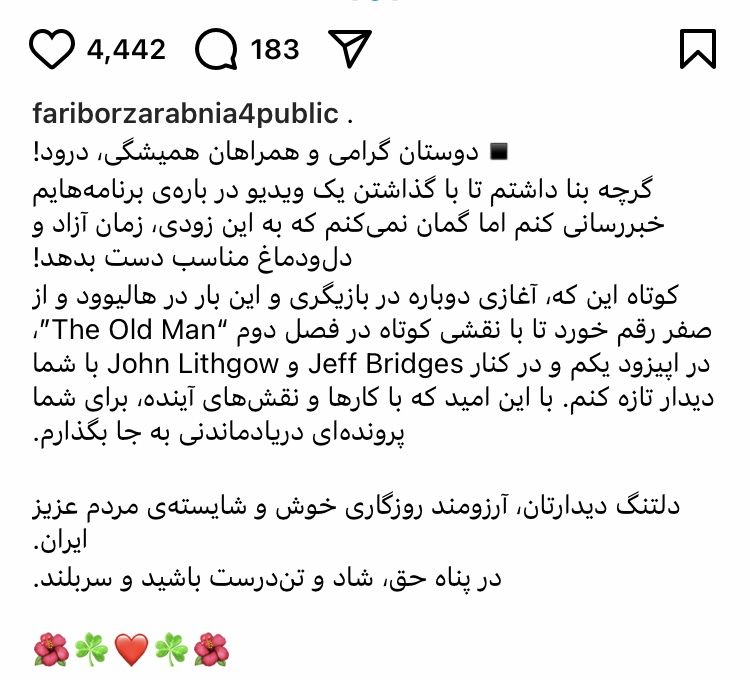Viewport: 750px width, 680px height.
Task: Open fariborzarabnia4public's profile
Action: (186, 114)
